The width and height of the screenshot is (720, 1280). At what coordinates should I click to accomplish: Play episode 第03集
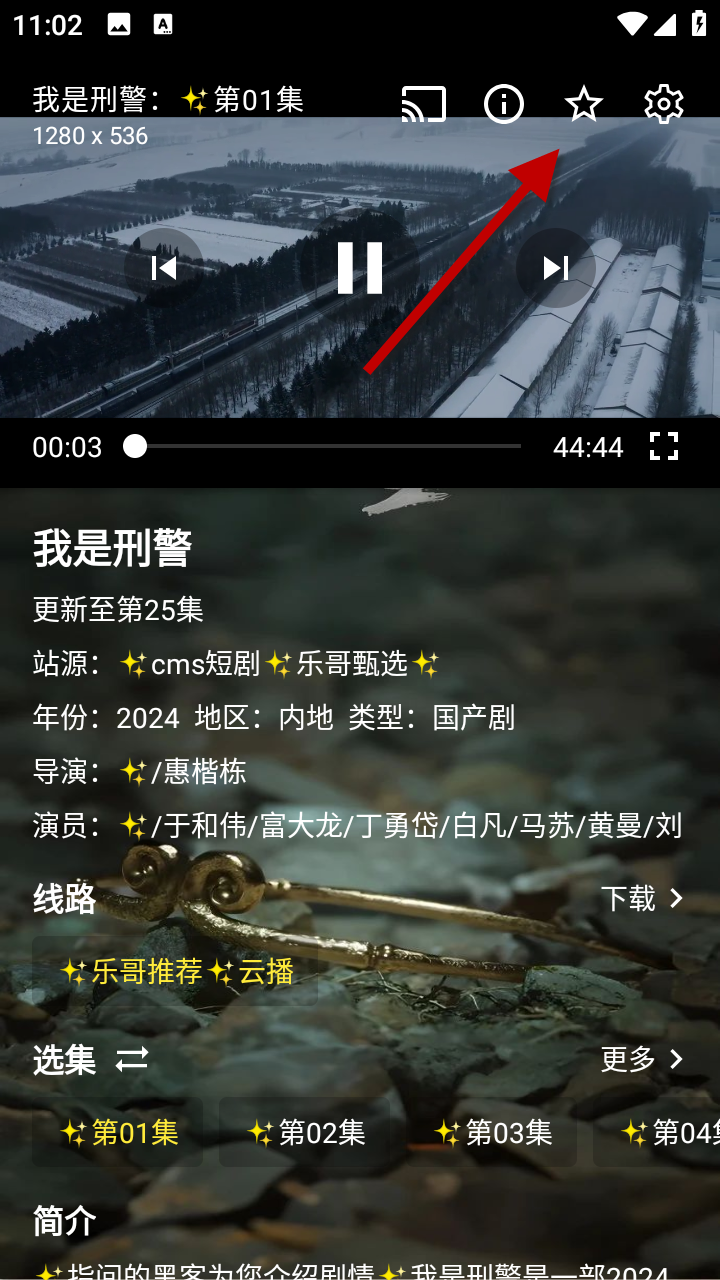492,1132
